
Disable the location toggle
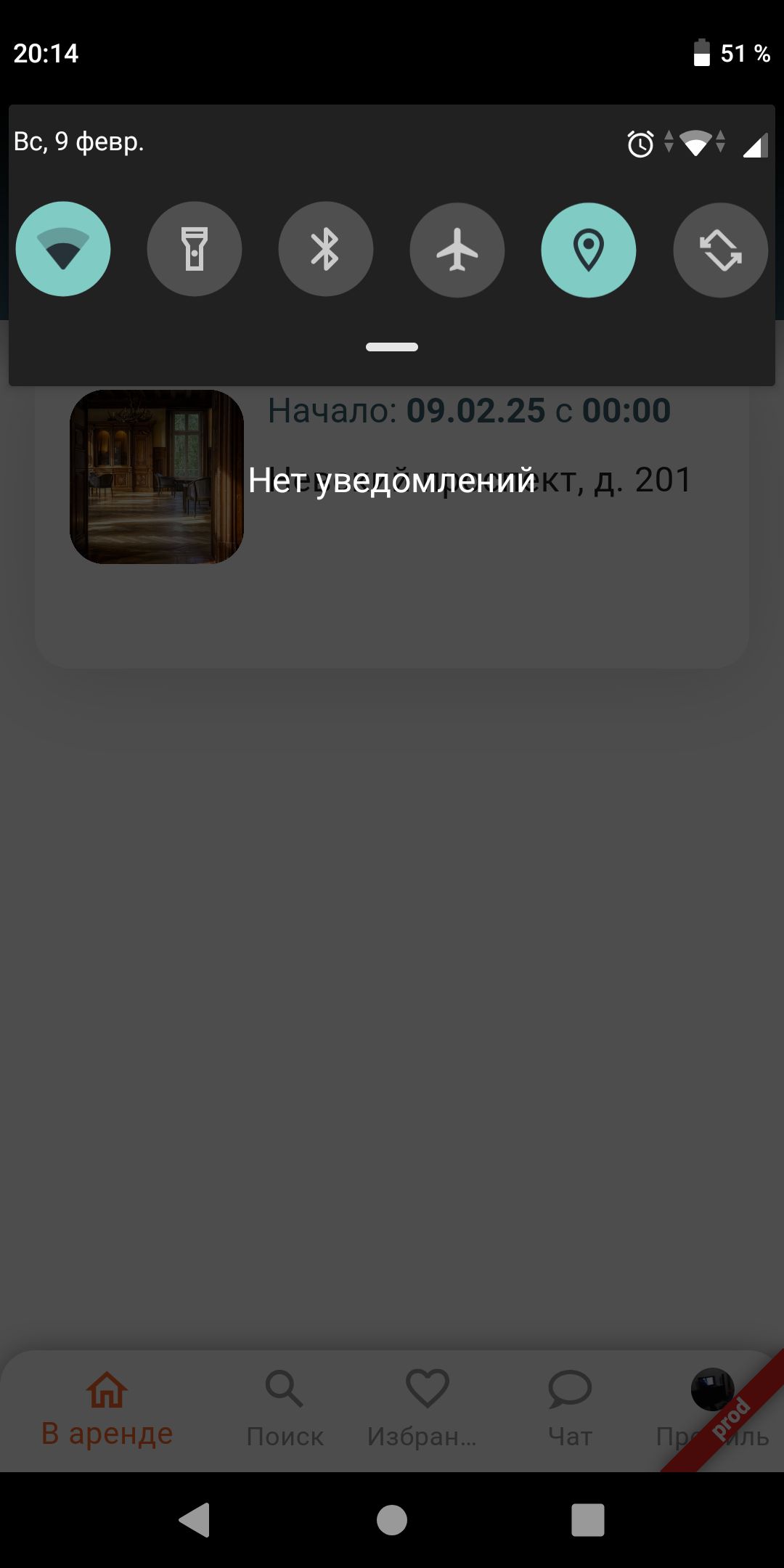point(589,249)
